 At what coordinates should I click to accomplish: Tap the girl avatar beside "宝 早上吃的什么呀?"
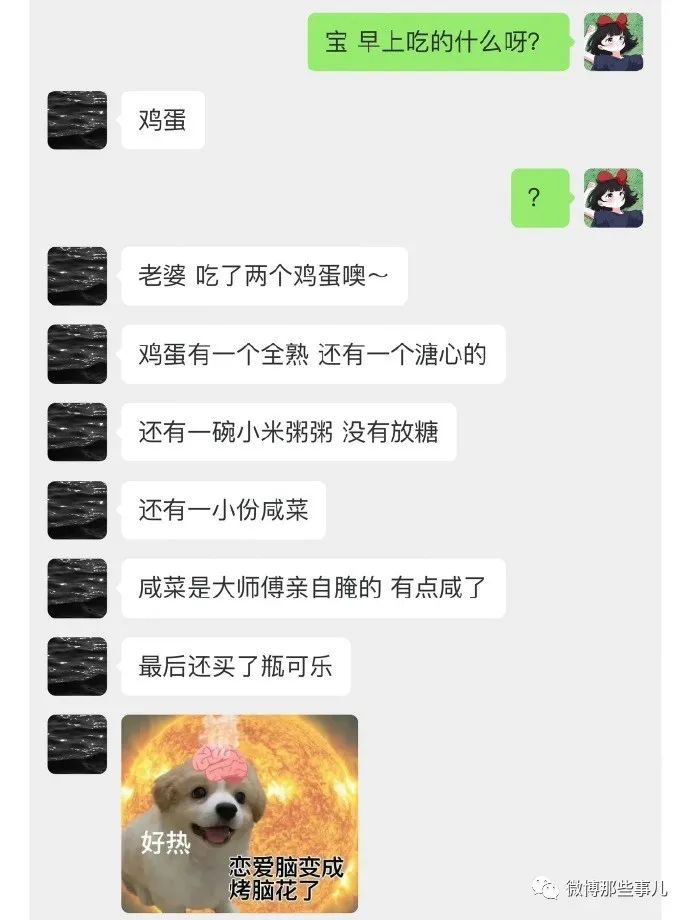point(613,42)
